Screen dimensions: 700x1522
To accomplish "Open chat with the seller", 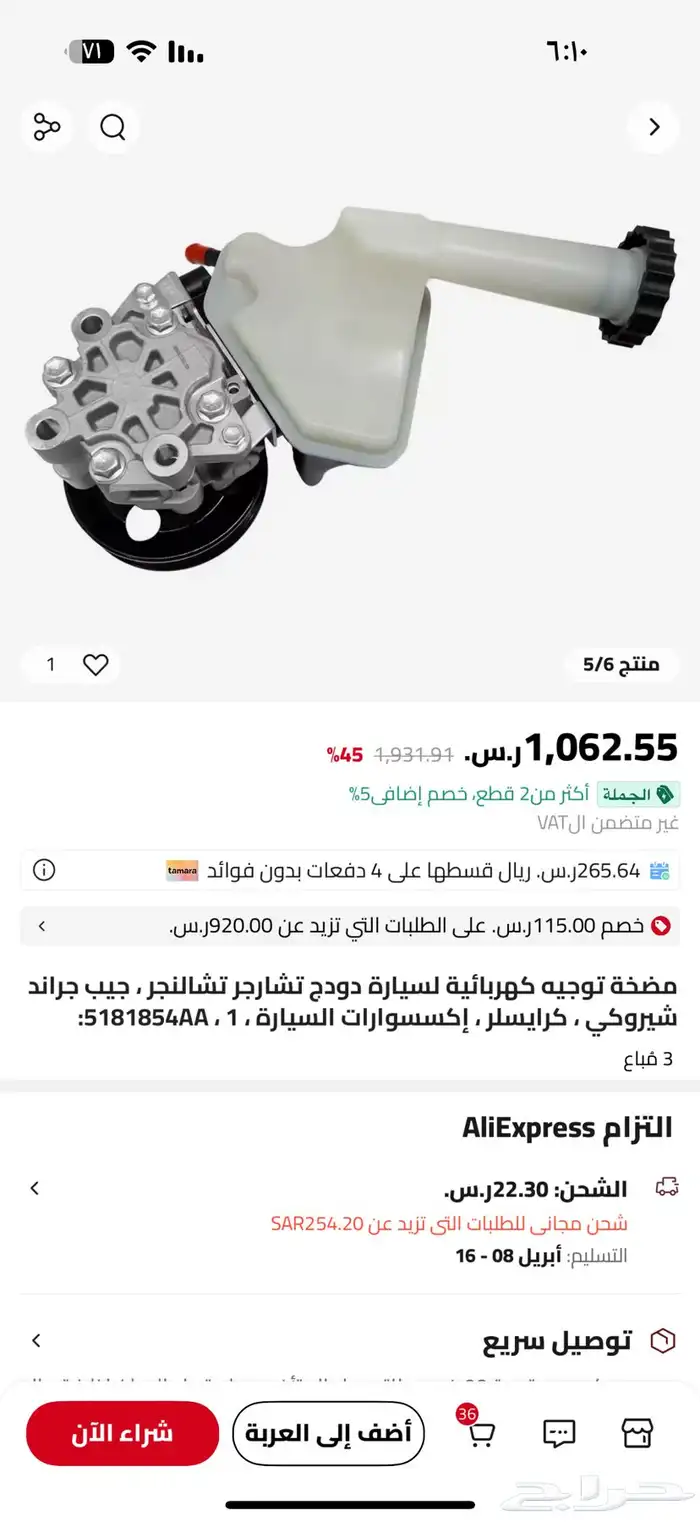I will click(559, 1434).
